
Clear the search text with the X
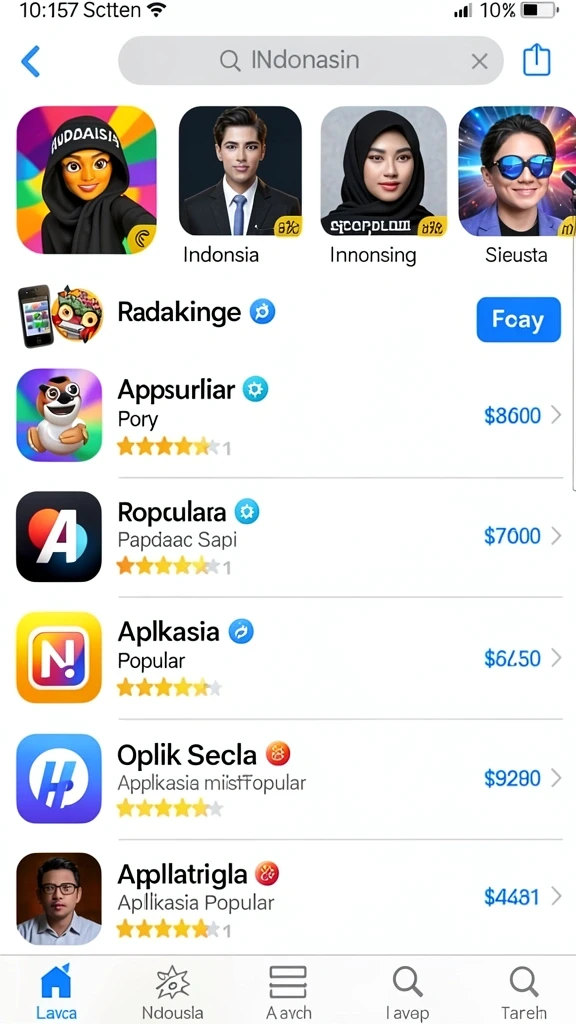coord(479,61)
